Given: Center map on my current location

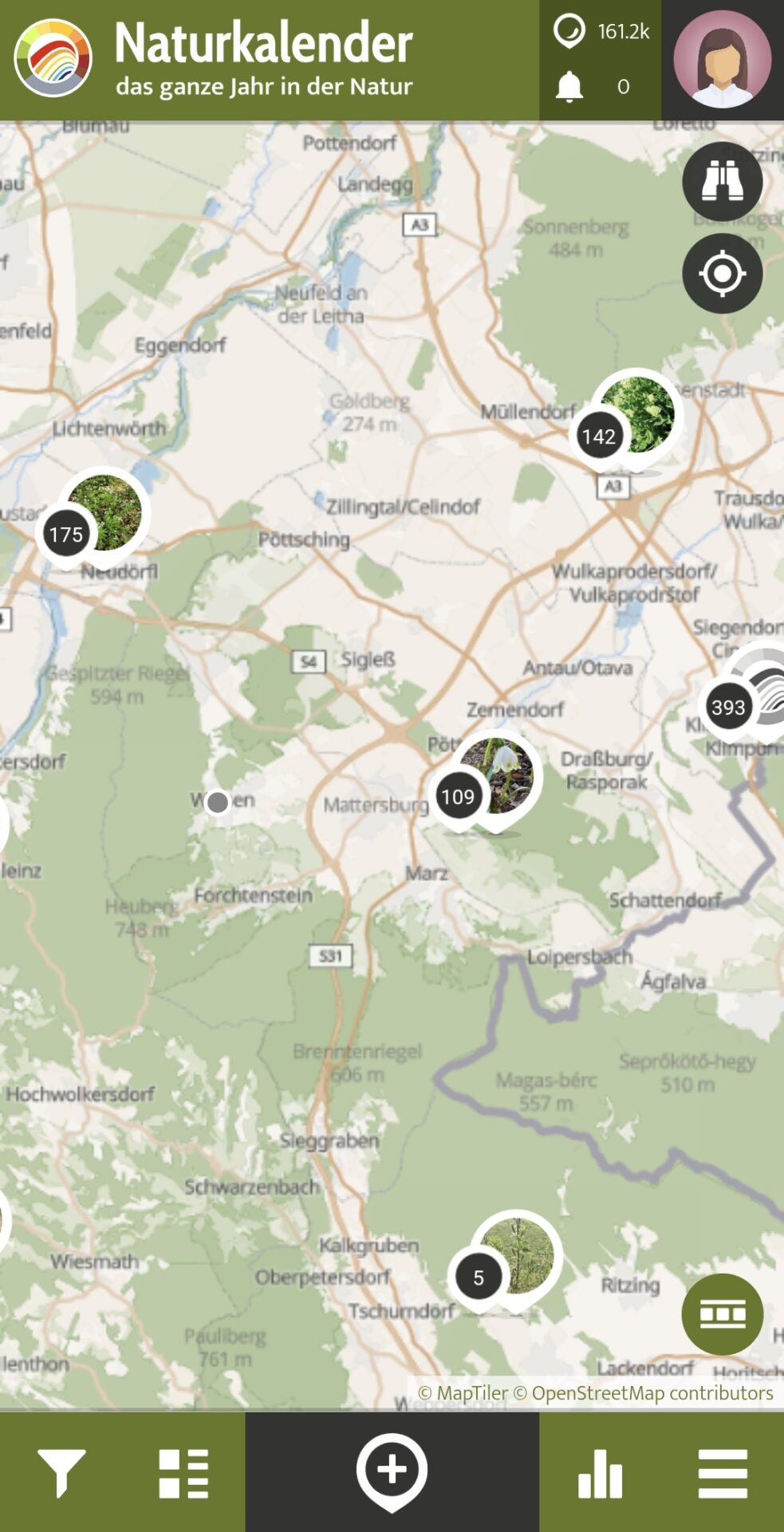Looking at the screenshot, I should (722, 274).
